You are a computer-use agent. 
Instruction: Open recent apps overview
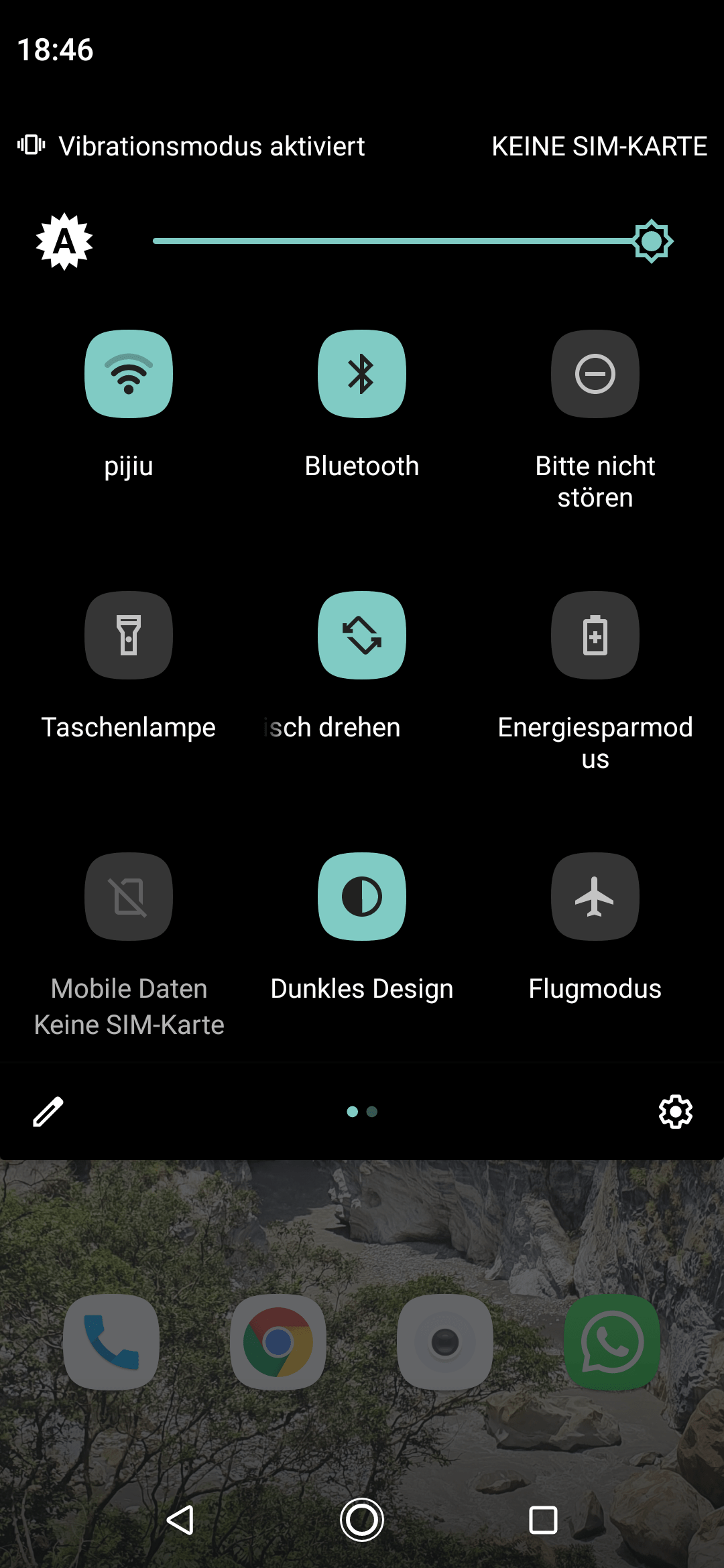pyautogui.click(x=543, y=1520)
